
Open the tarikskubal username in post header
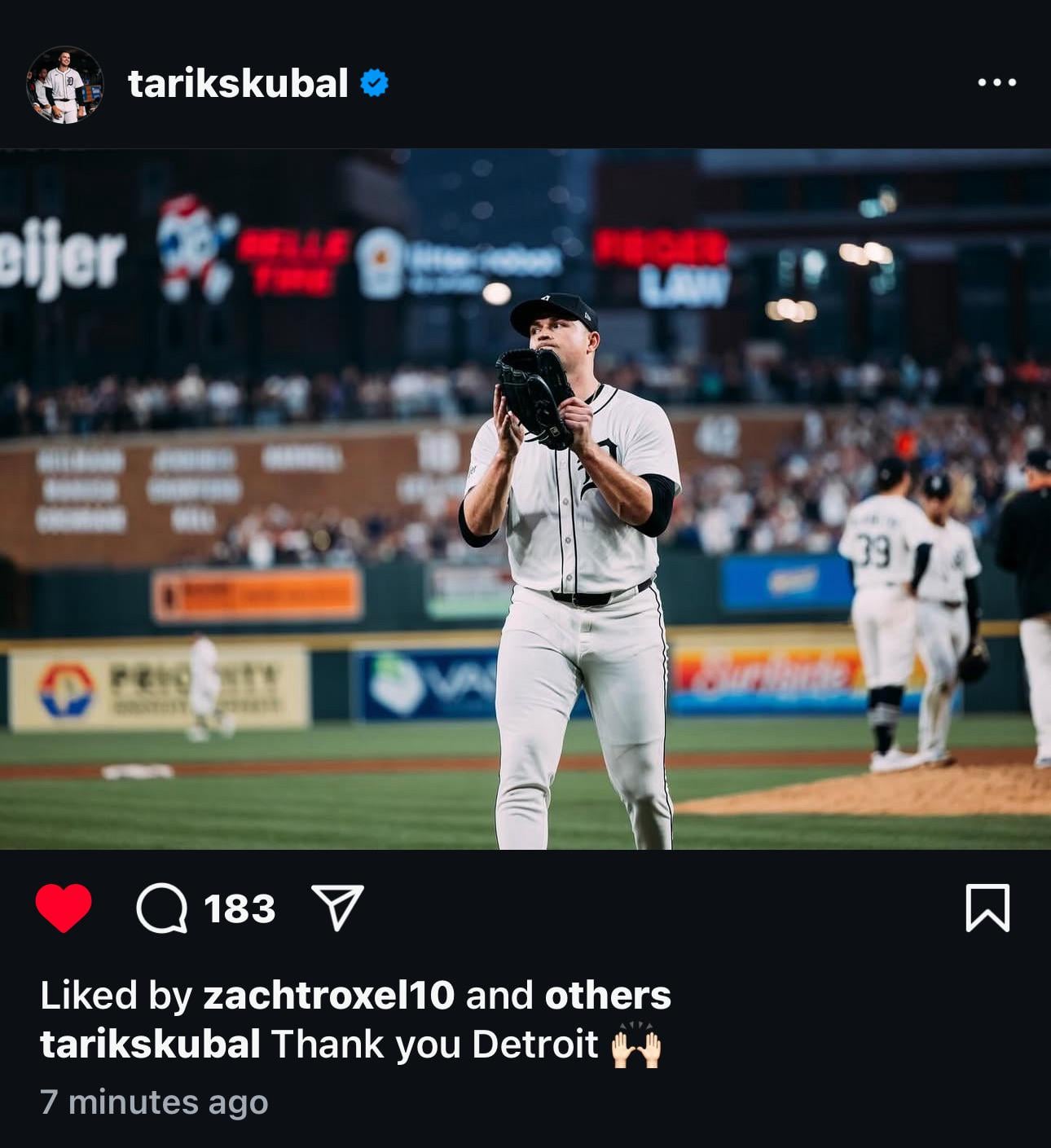click(x=238, y=83)
